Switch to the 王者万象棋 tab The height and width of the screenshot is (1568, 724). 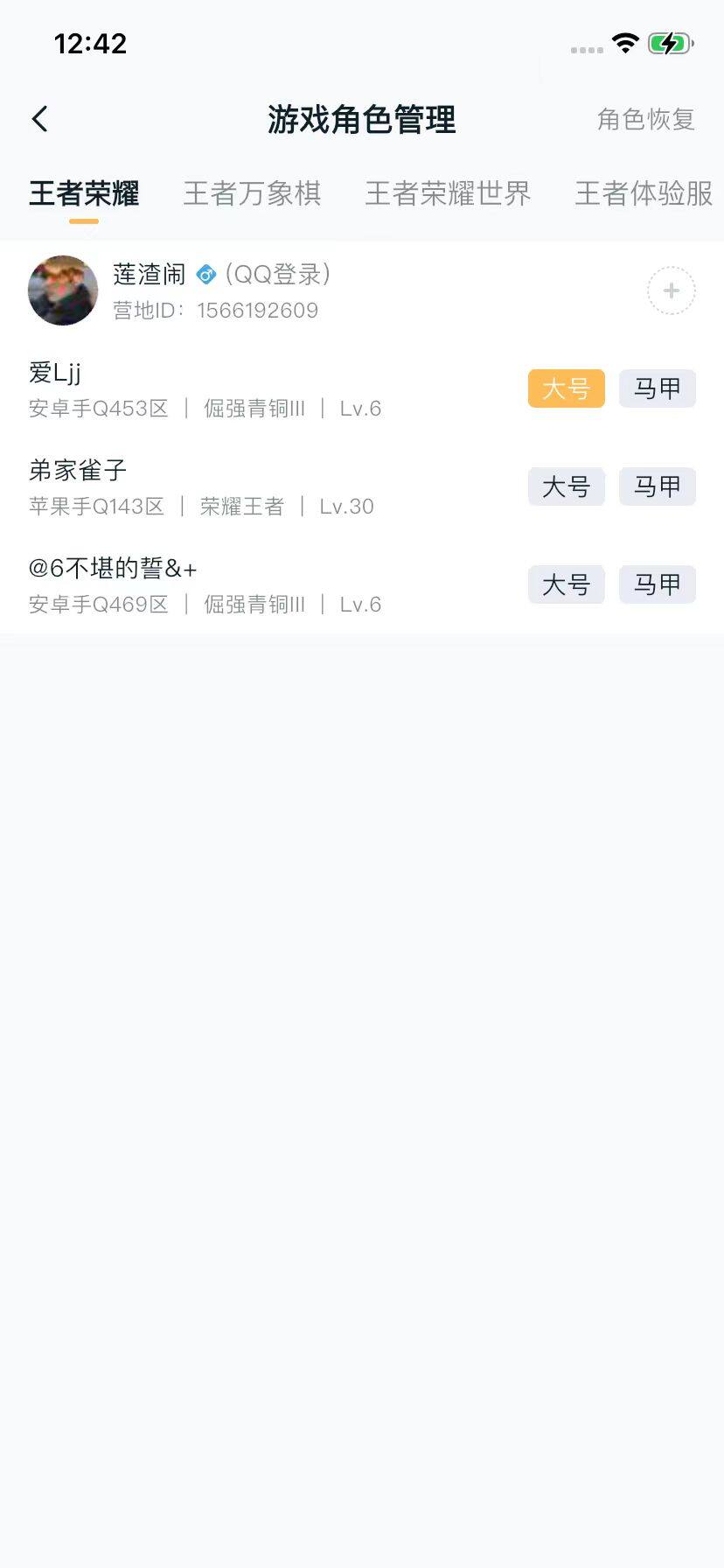pos(253,193)
